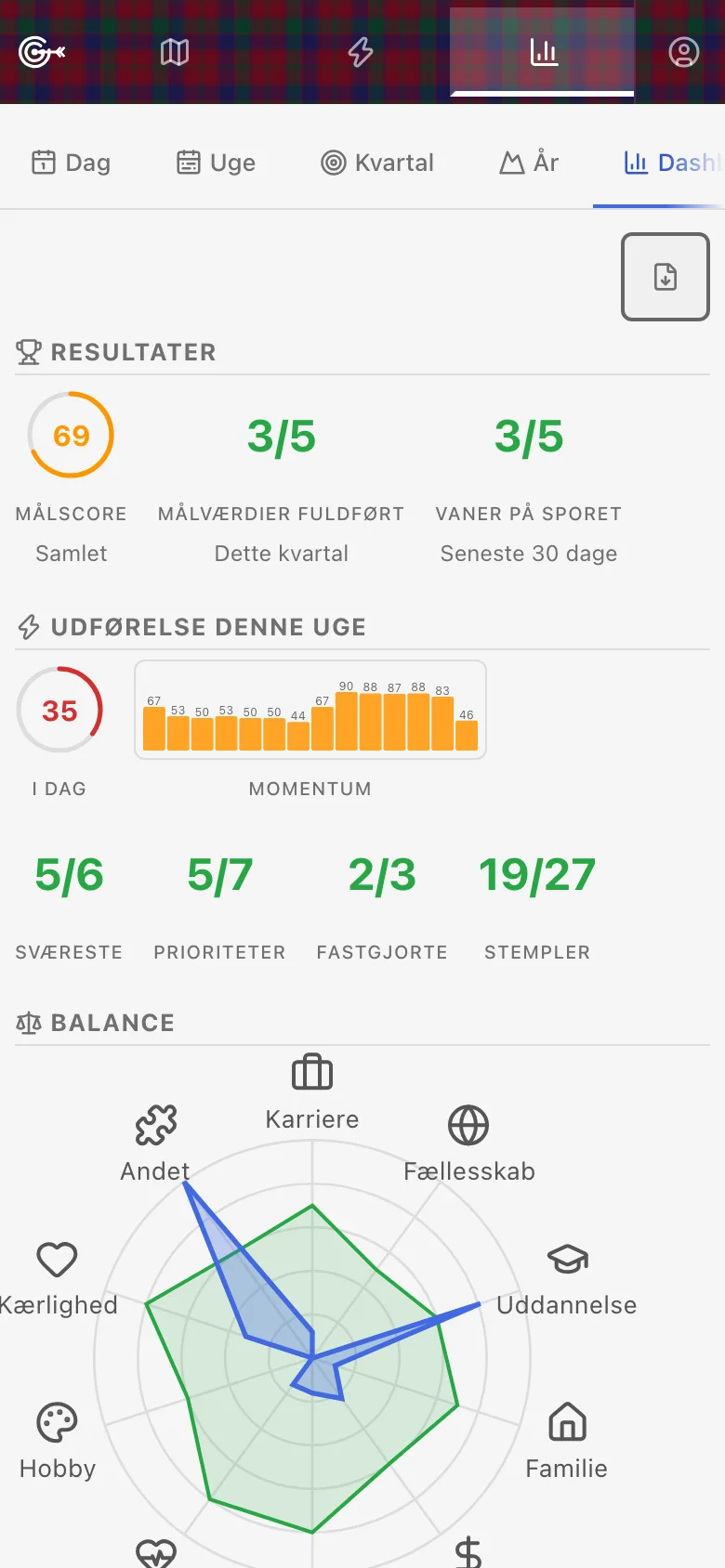Viewport: 725px width, 1568px height.
Task: Tap the target logo icon in header
Action: coord(41,52)
